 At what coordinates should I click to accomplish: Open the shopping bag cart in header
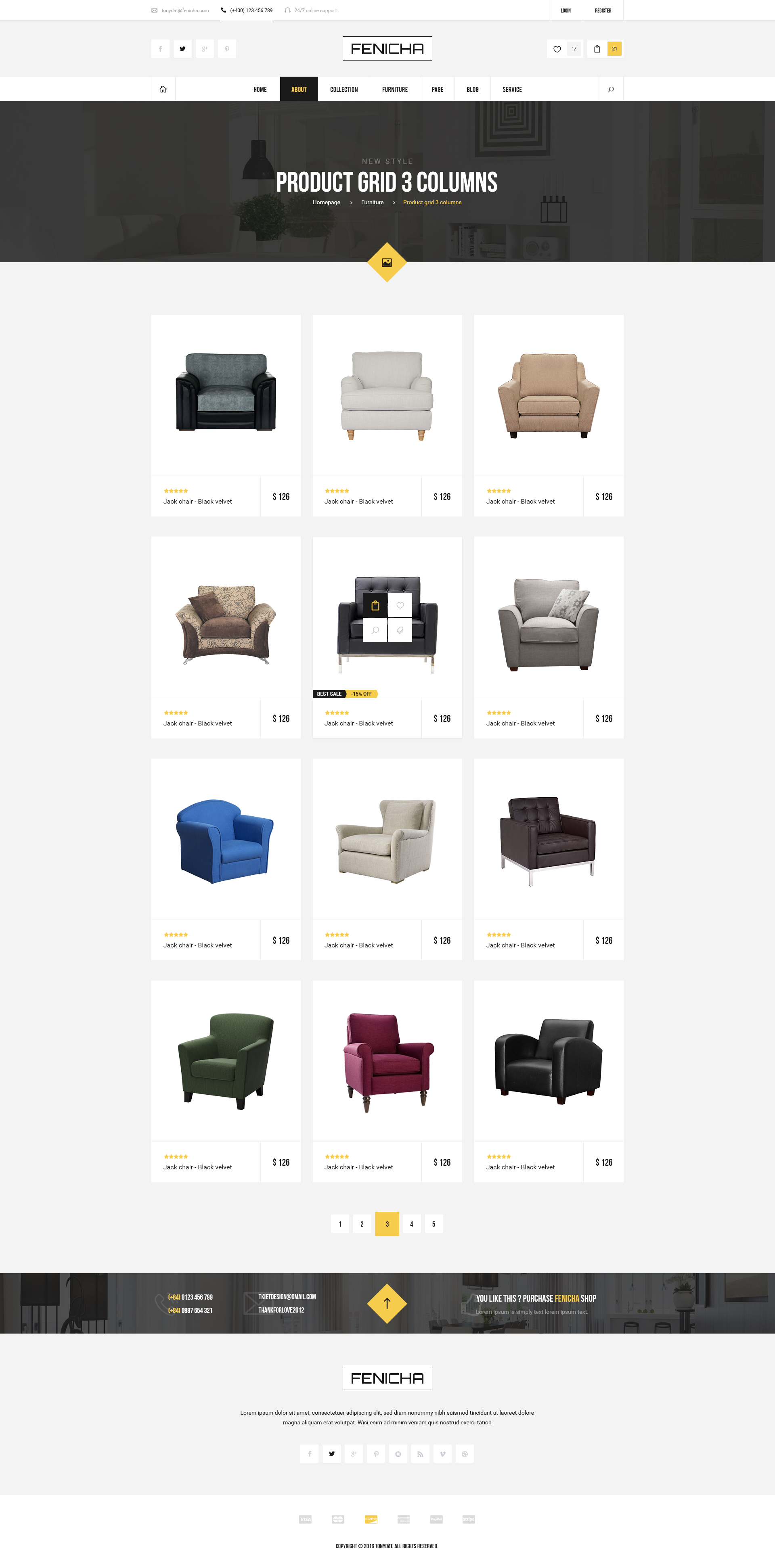click(597, 49)
